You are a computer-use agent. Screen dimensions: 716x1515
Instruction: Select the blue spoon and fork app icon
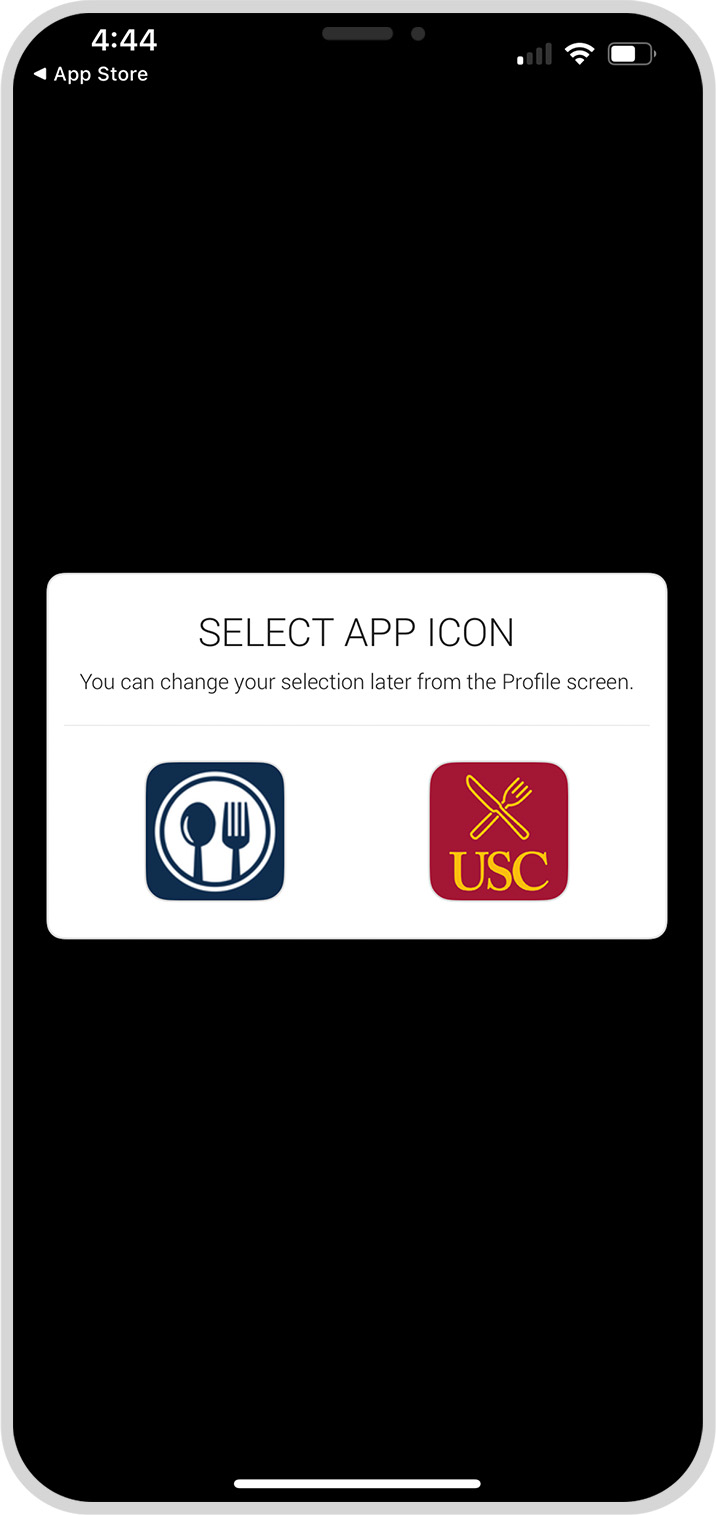click(x=215, y=831)
